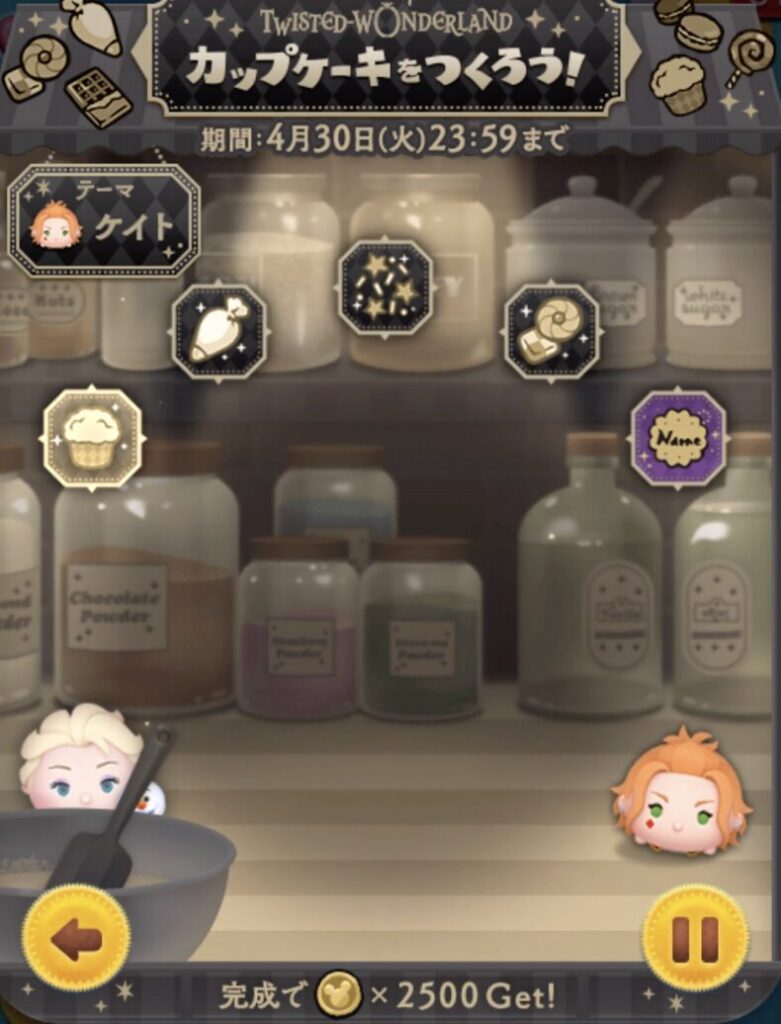Viewport: 781px width, 1024px height.
Task: Tap the orange back arrow button
Action: [76, 938]
